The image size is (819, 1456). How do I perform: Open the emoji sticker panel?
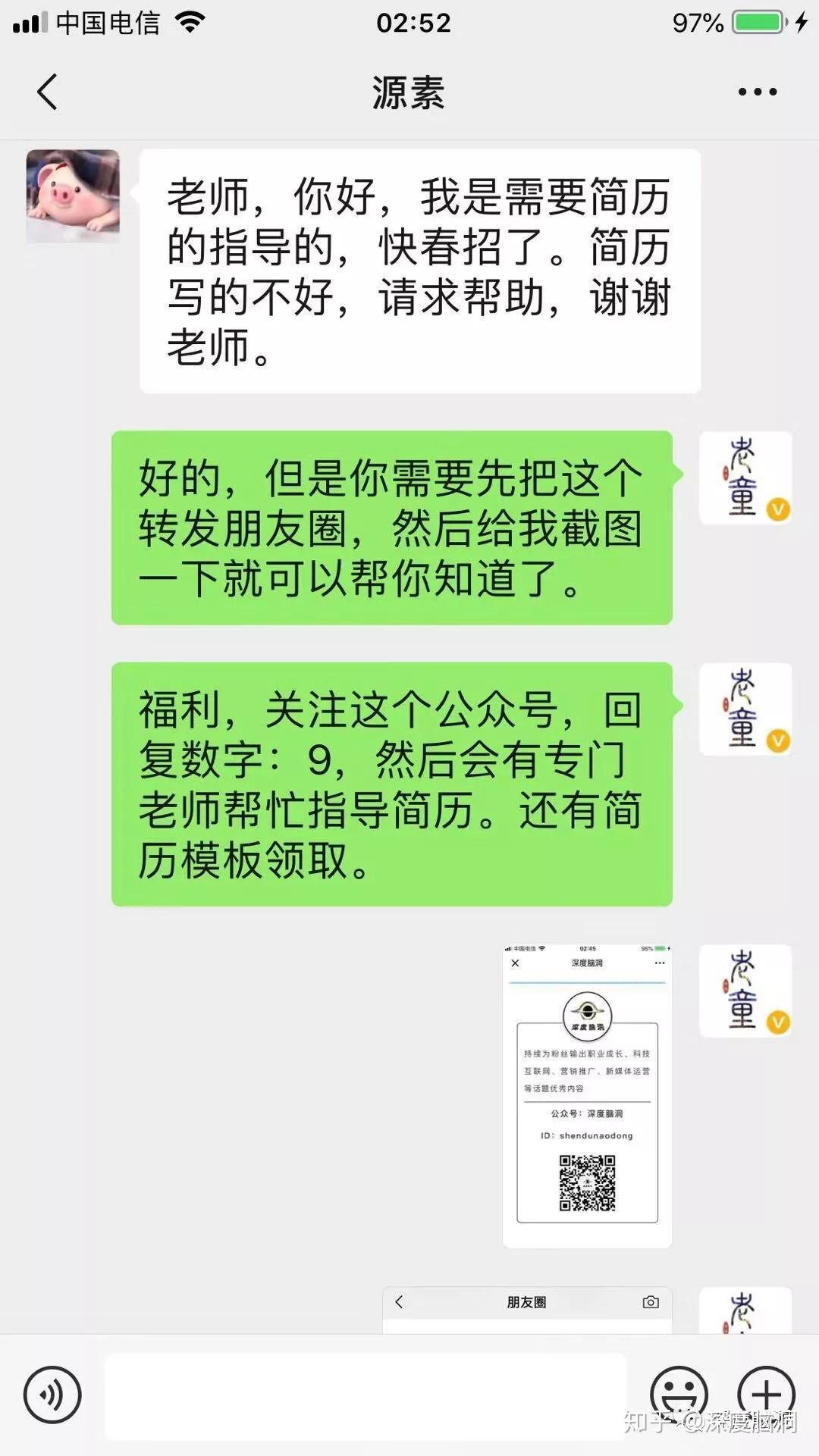coord(679,1393)
